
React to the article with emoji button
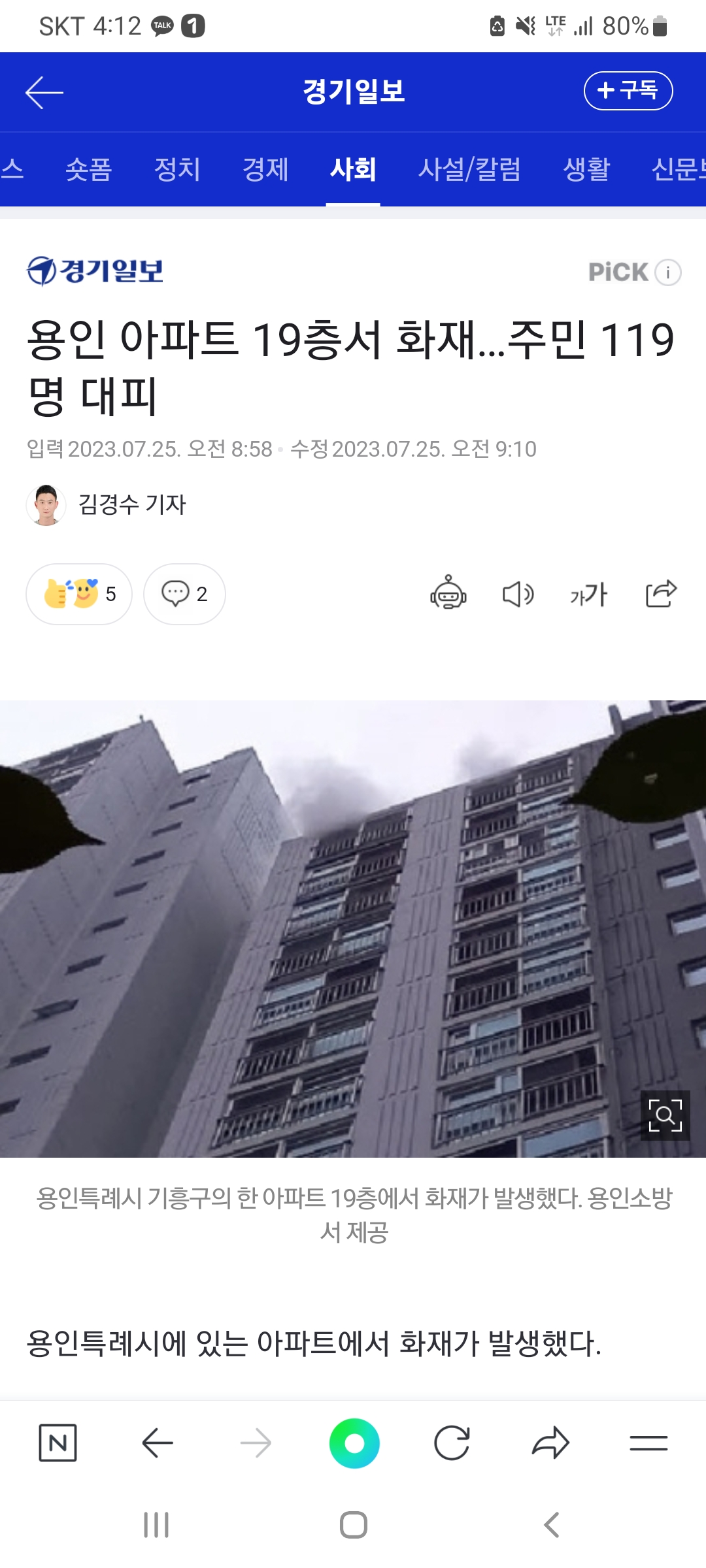point(79,594)
